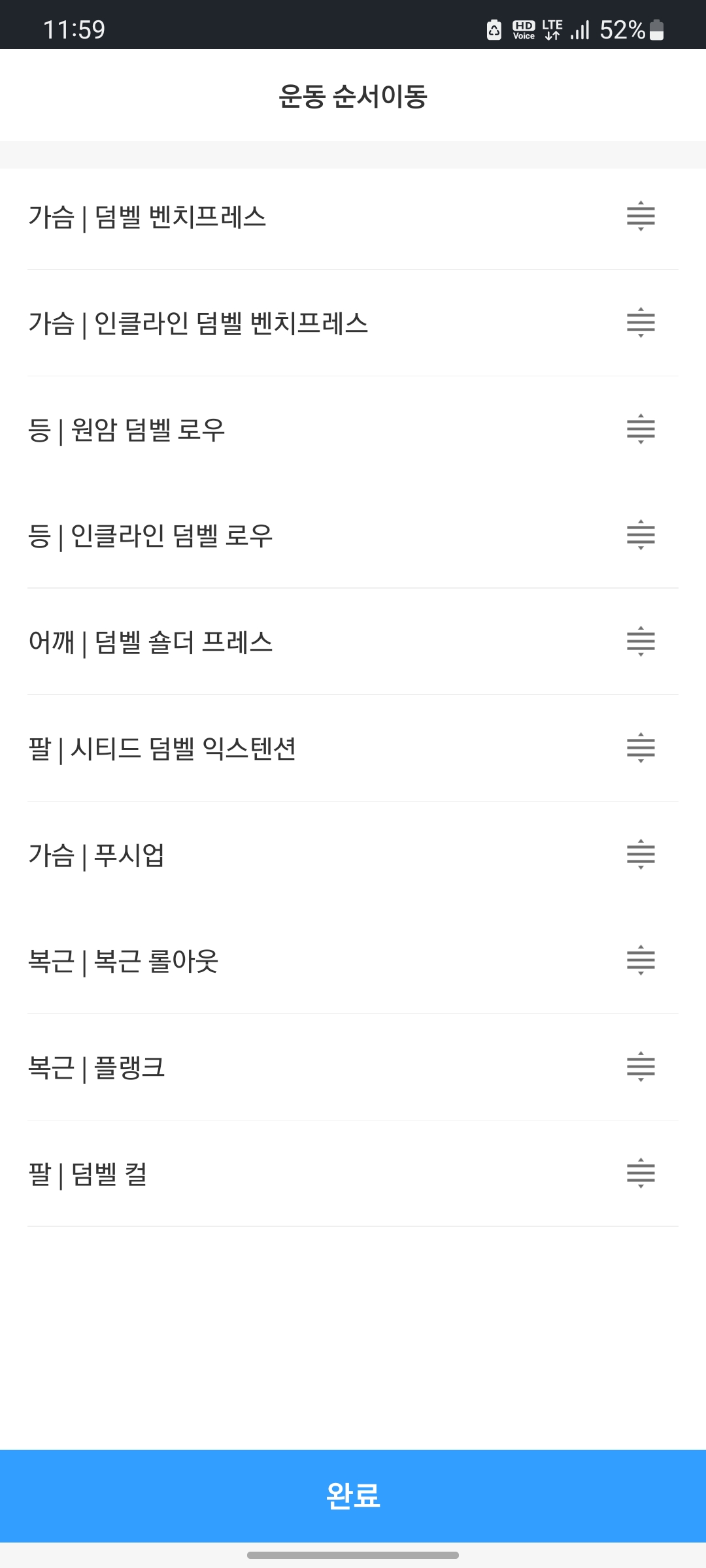The image size is (706, 1568).
Task: Tap reorder handle for 인클라인 덤벨 로우
Action: click(641, 535)
